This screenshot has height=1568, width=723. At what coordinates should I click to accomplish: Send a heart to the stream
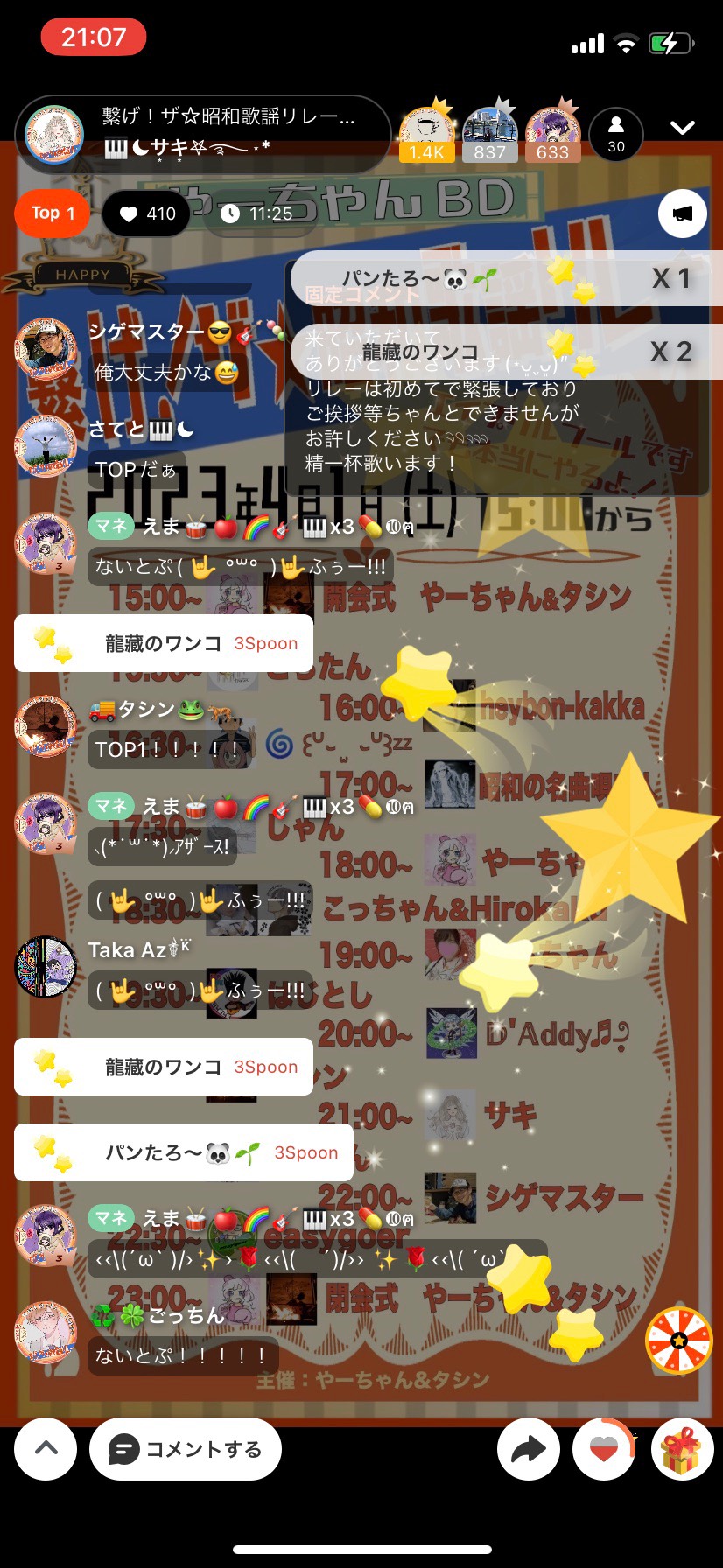click(604, 1450)
